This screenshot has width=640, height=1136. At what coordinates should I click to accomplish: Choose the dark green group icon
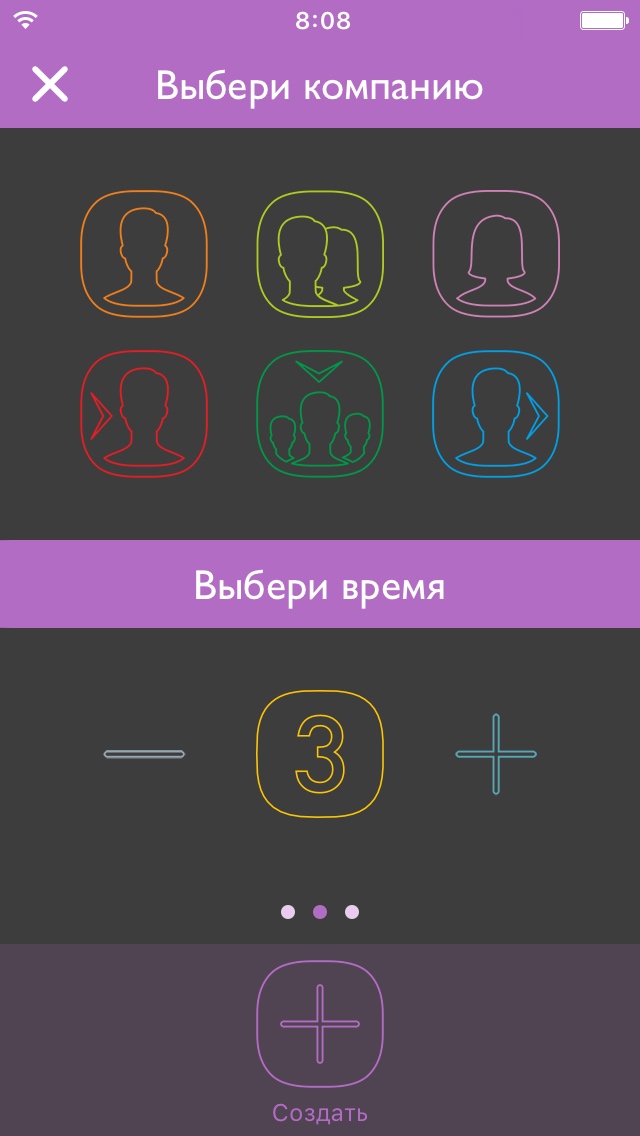click(x=320, y=413)
